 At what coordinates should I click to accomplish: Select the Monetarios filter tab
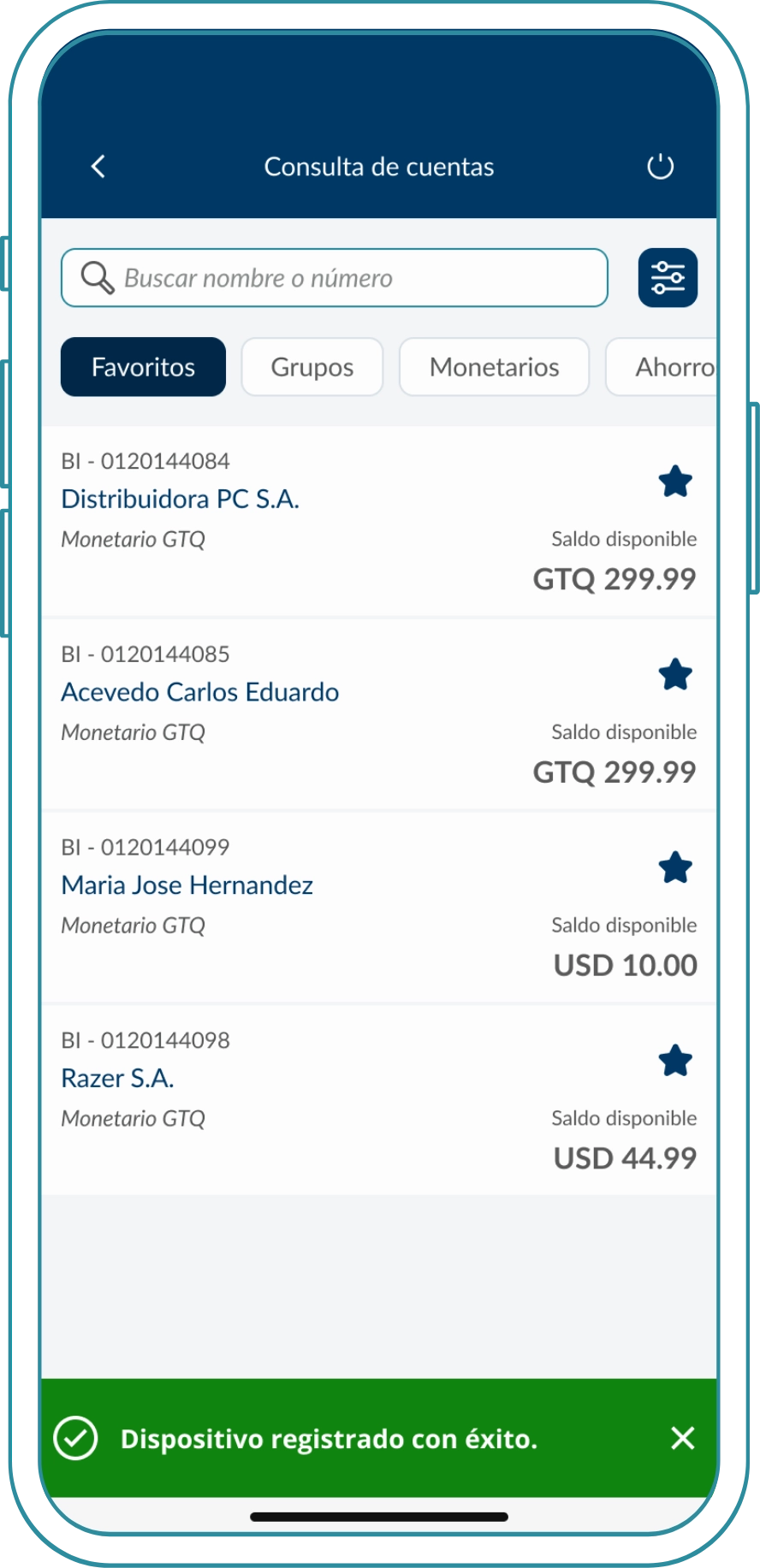click(494, 366)
